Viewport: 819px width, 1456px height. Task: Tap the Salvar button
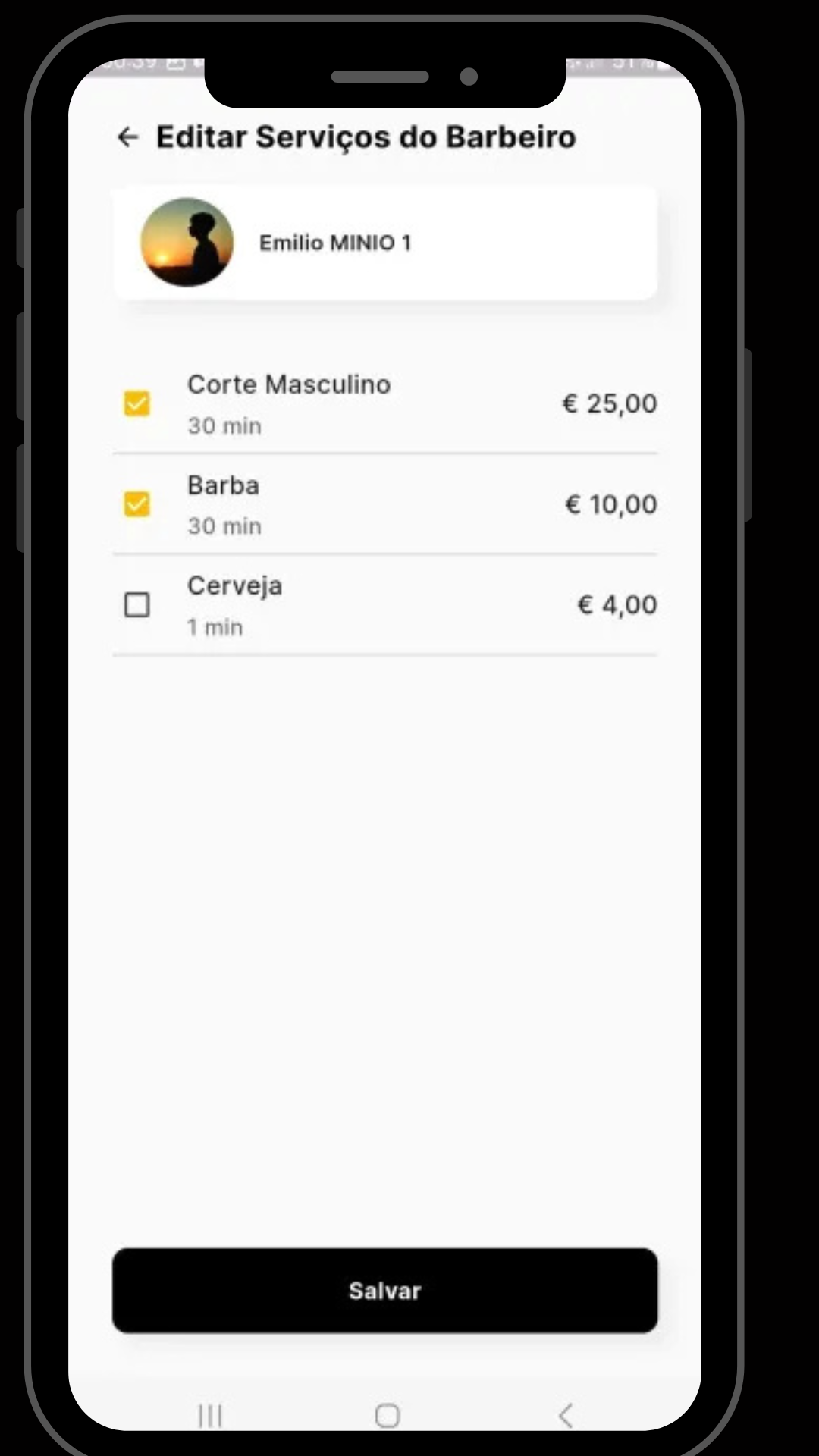[384, 1291]
